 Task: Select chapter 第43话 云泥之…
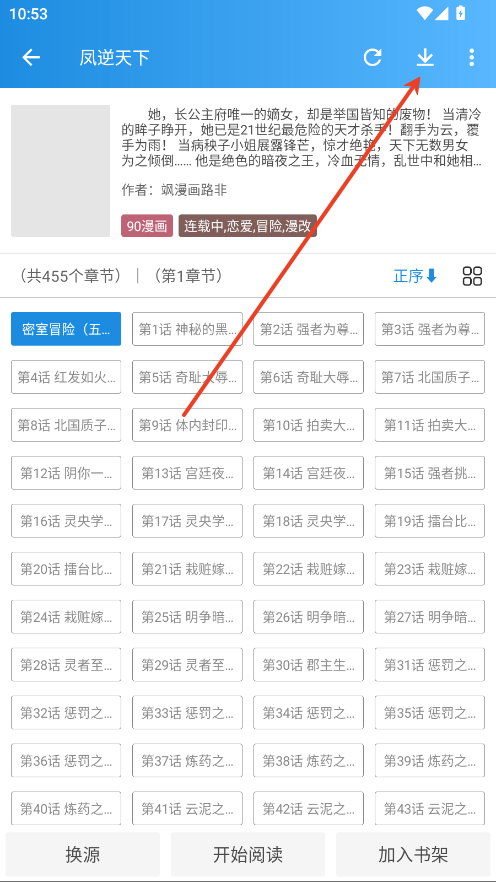[x=430, y=808]
